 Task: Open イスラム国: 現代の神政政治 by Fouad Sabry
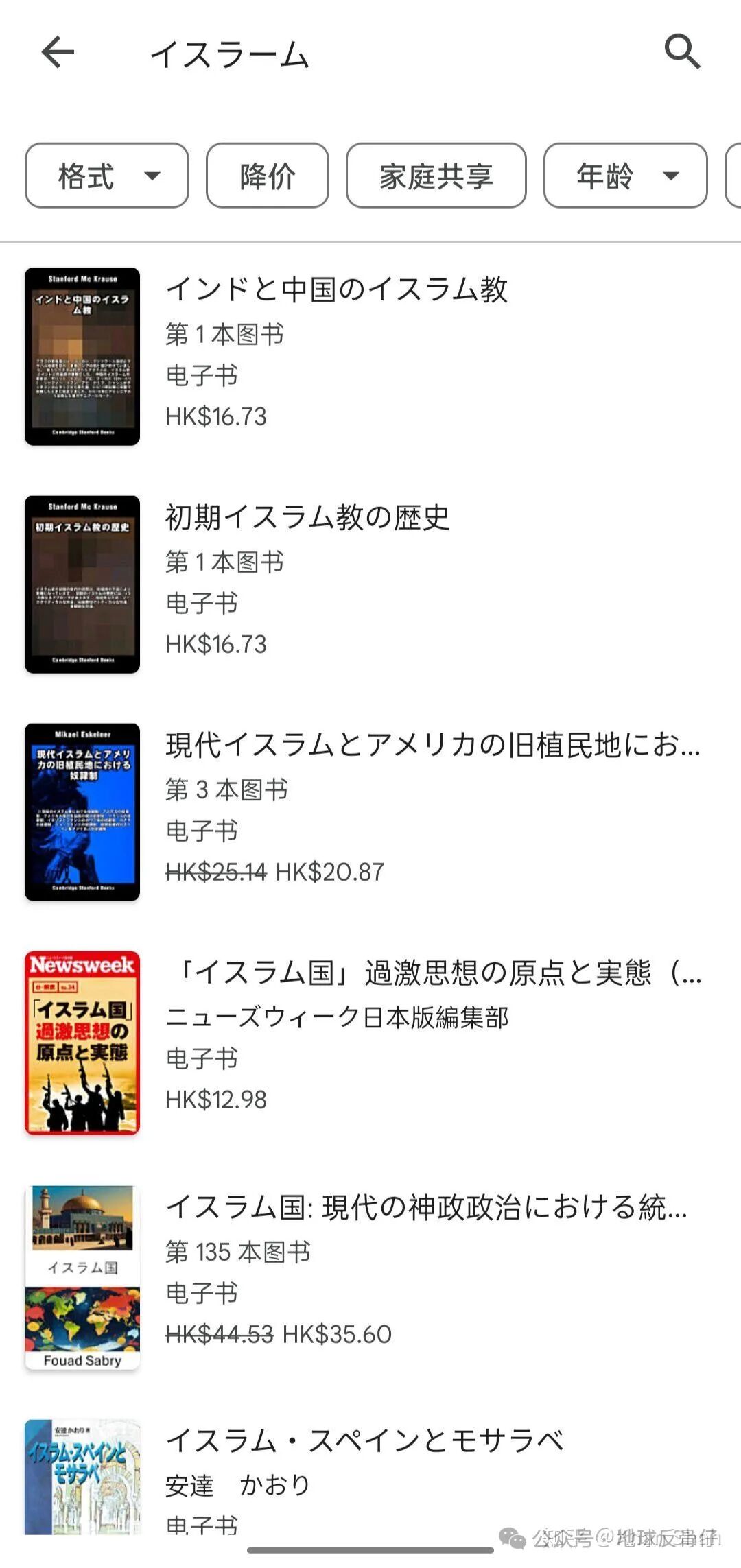tap(370, 1277)
